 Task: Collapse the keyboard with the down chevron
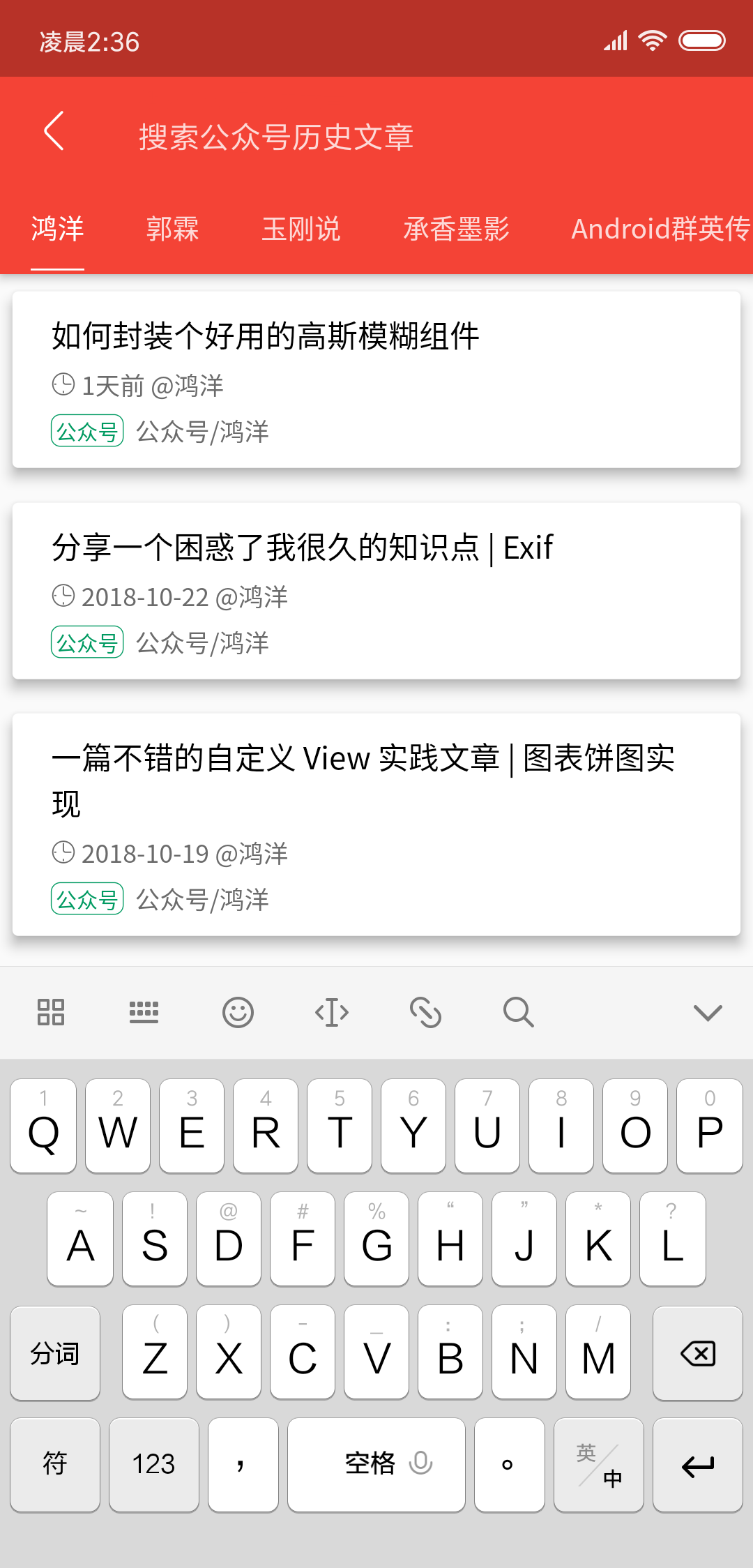pyautogui.click(x=708, y=1012)
